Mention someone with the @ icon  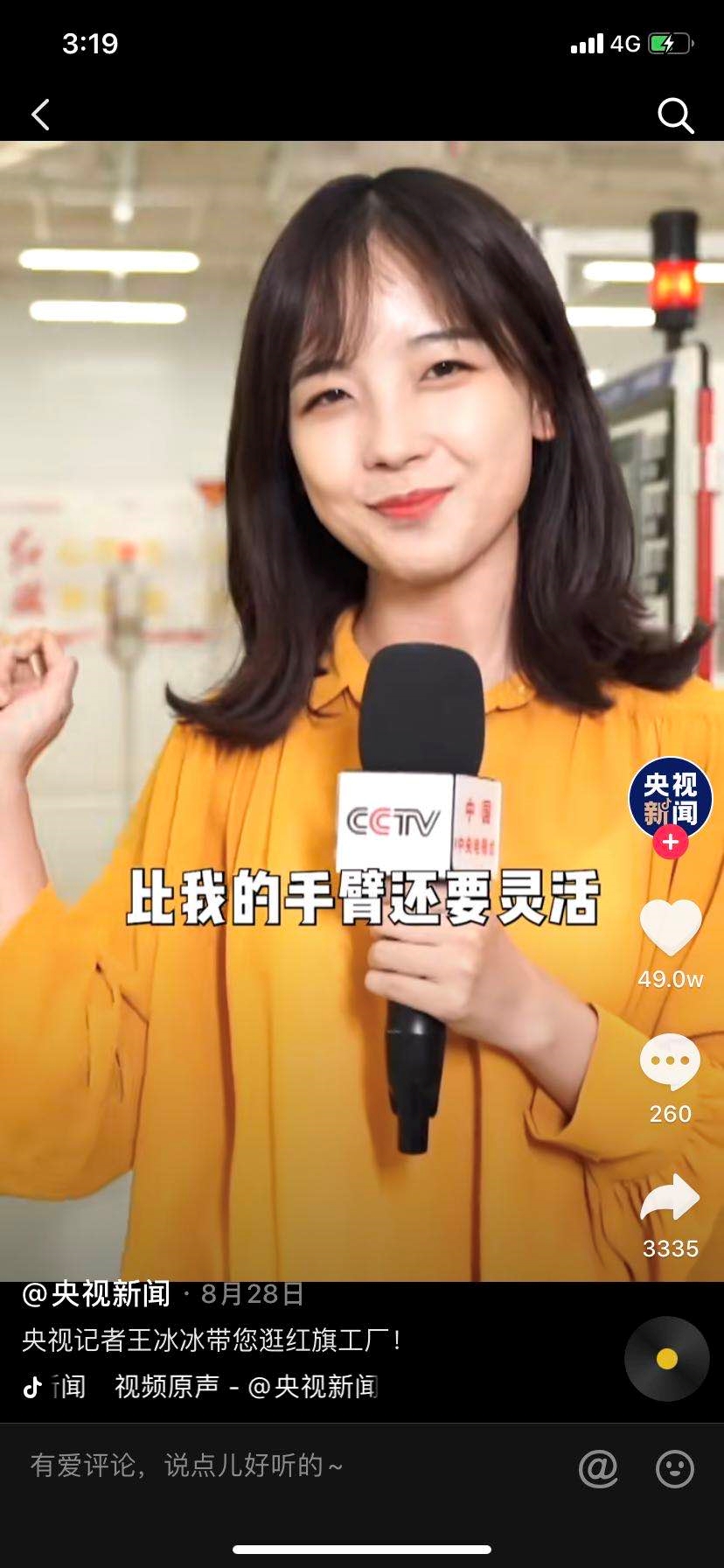tap(598, 1467)
